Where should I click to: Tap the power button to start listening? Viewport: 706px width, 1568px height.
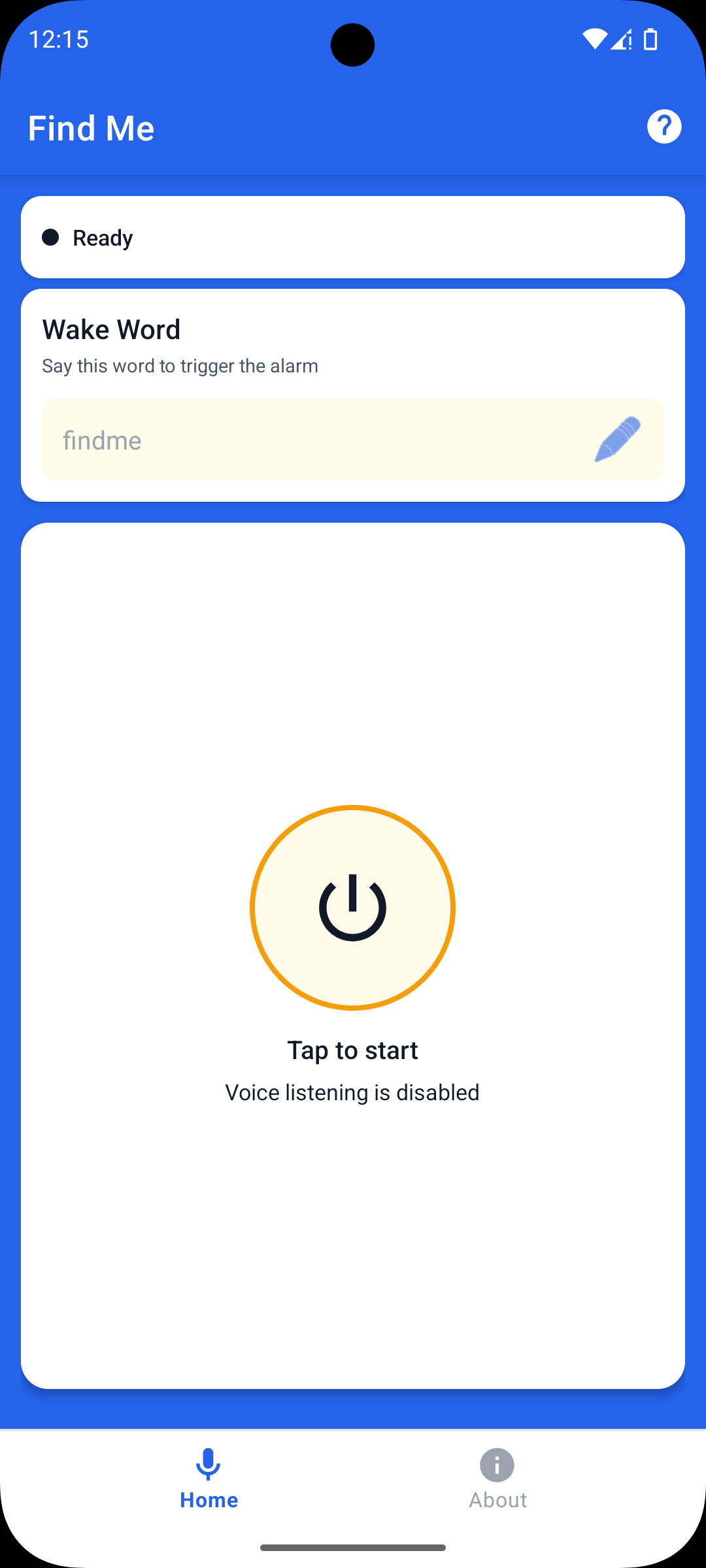[352, 907]
